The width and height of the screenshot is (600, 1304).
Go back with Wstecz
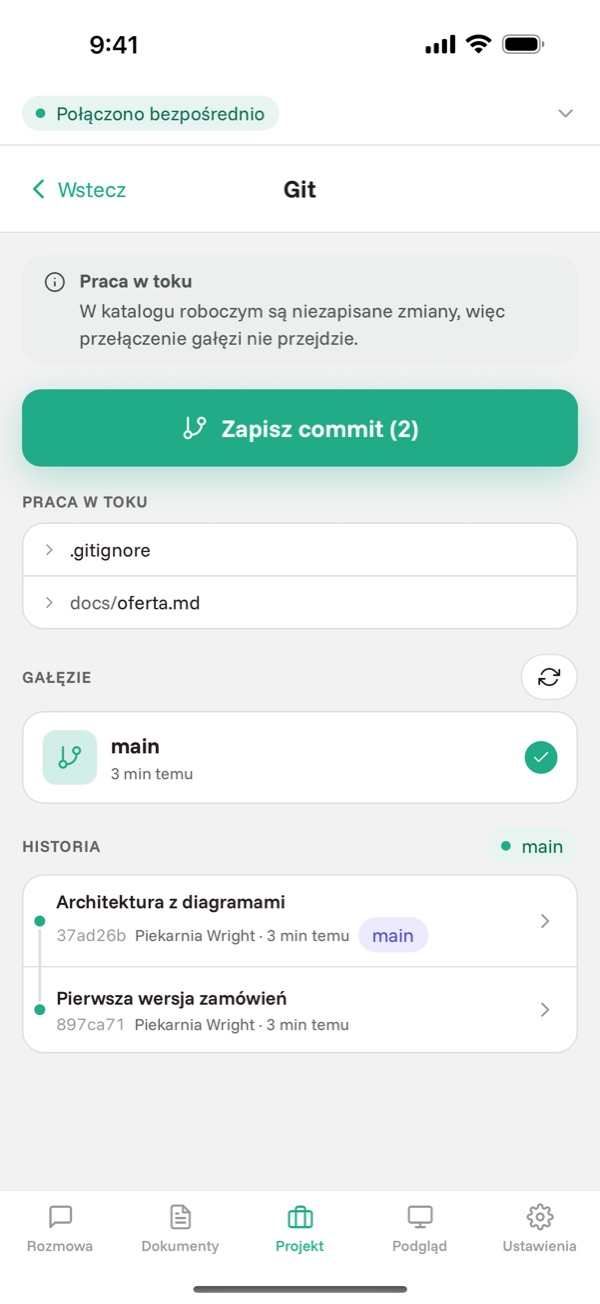point(79,189)
